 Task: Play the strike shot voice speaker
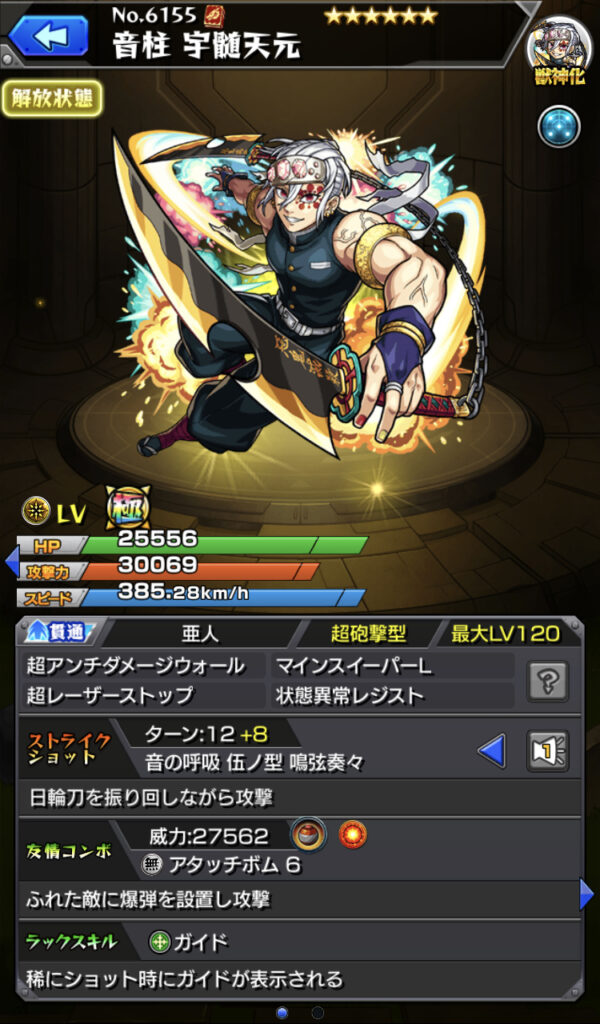pos(548,750)
